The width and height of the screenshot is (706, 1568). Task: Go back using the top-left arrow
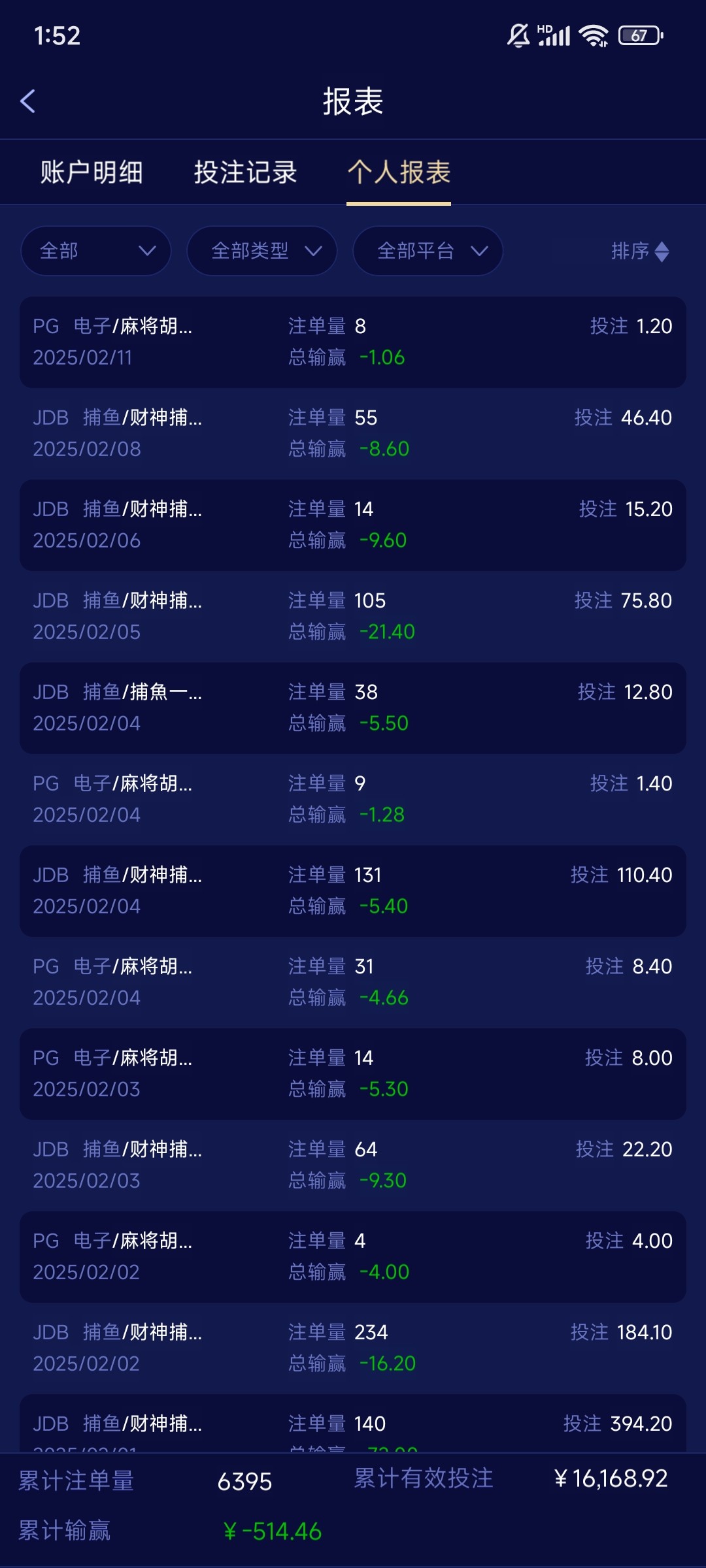tap(27, 101)
